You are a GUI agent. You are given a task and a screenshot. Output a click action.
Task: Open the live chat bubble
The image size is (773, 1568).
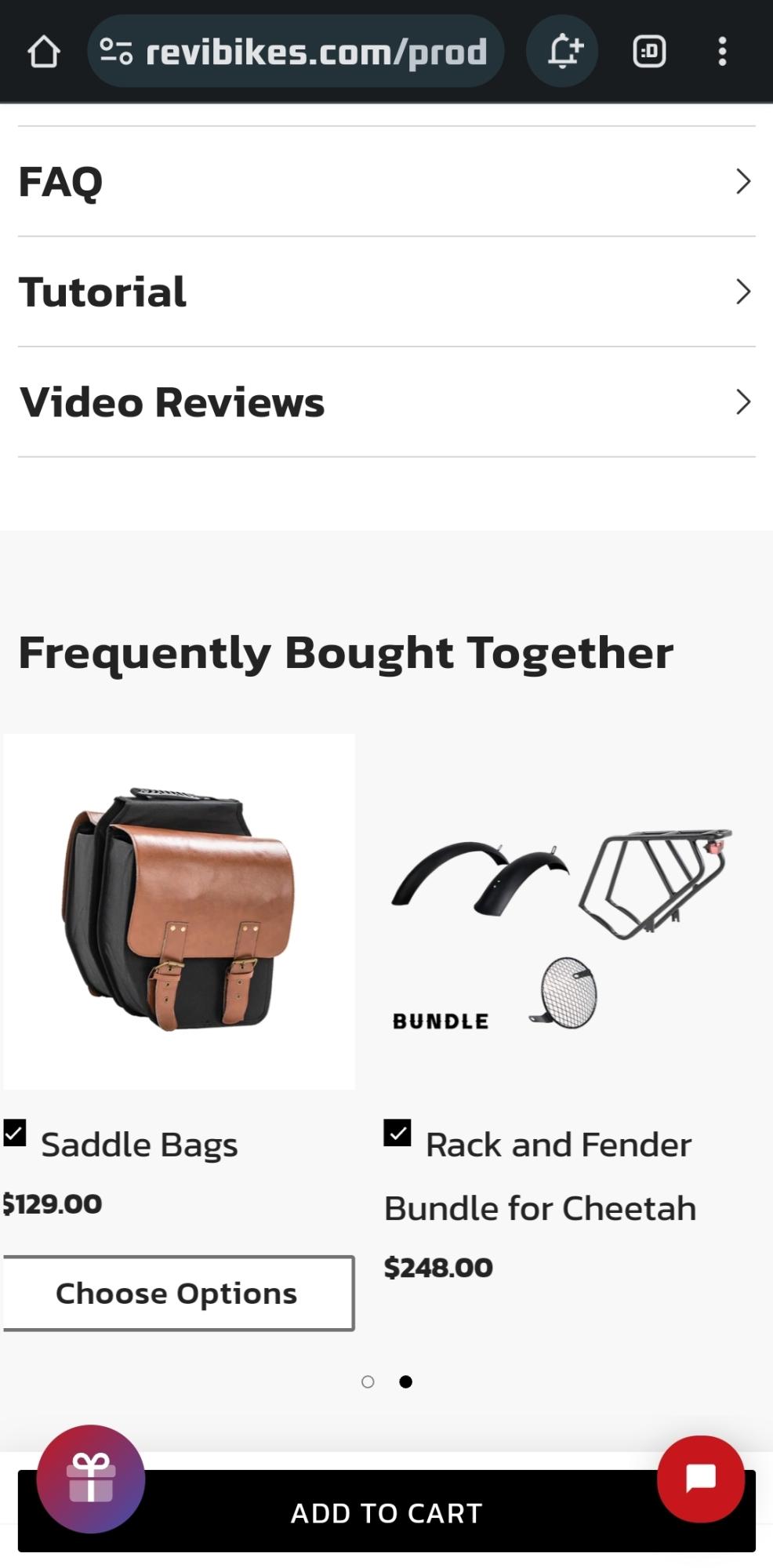point(700,1479)
